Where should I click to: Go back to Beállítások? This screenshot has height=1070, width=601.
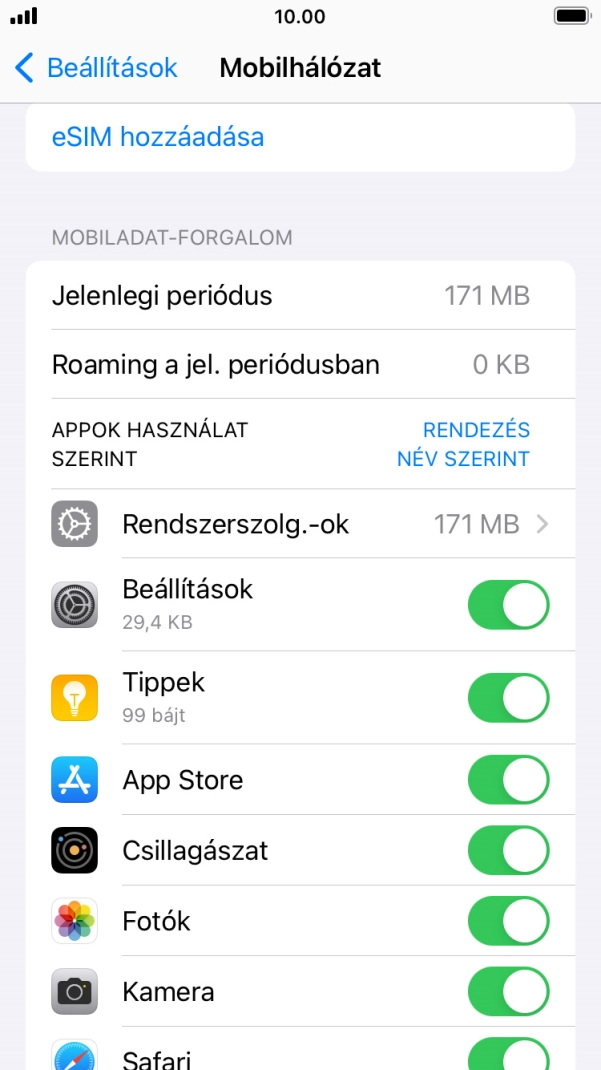(x=96, y=68)
